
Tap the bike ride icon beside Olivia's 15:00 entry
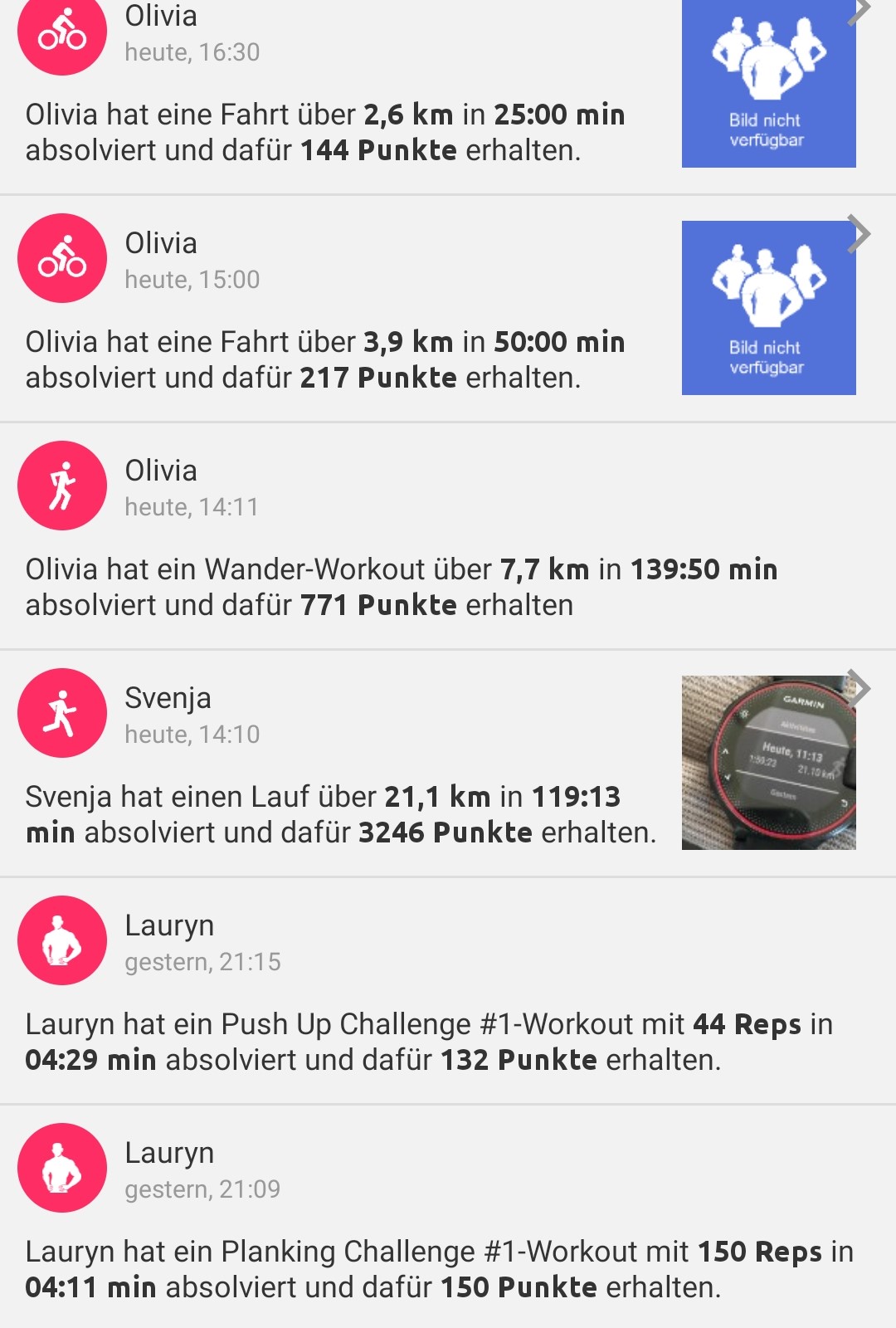click(61, 257)
